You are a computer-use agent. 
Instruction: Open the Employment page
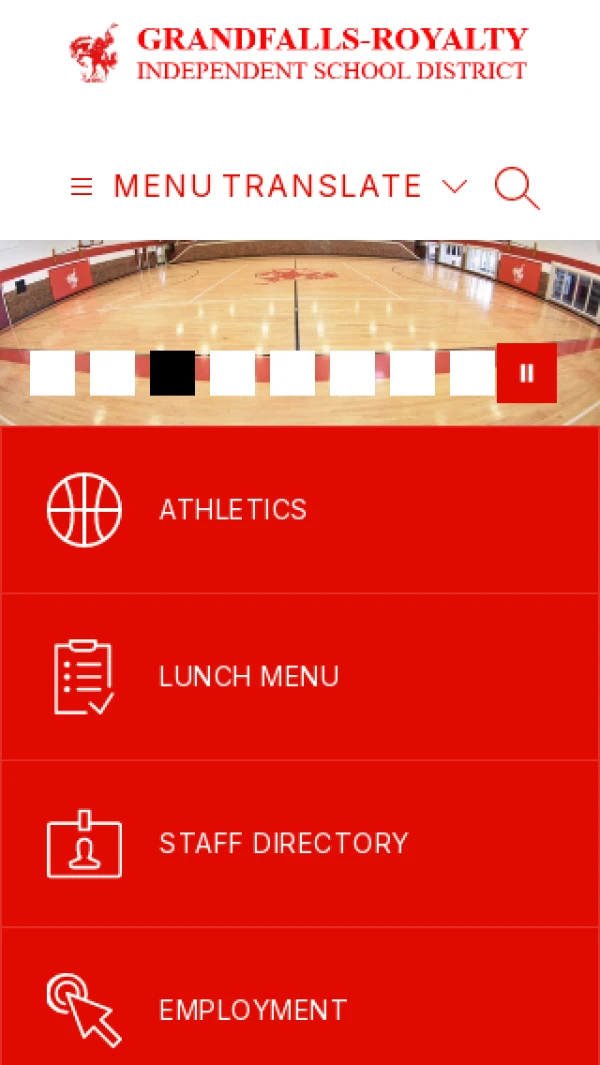tap(252, 1010)
